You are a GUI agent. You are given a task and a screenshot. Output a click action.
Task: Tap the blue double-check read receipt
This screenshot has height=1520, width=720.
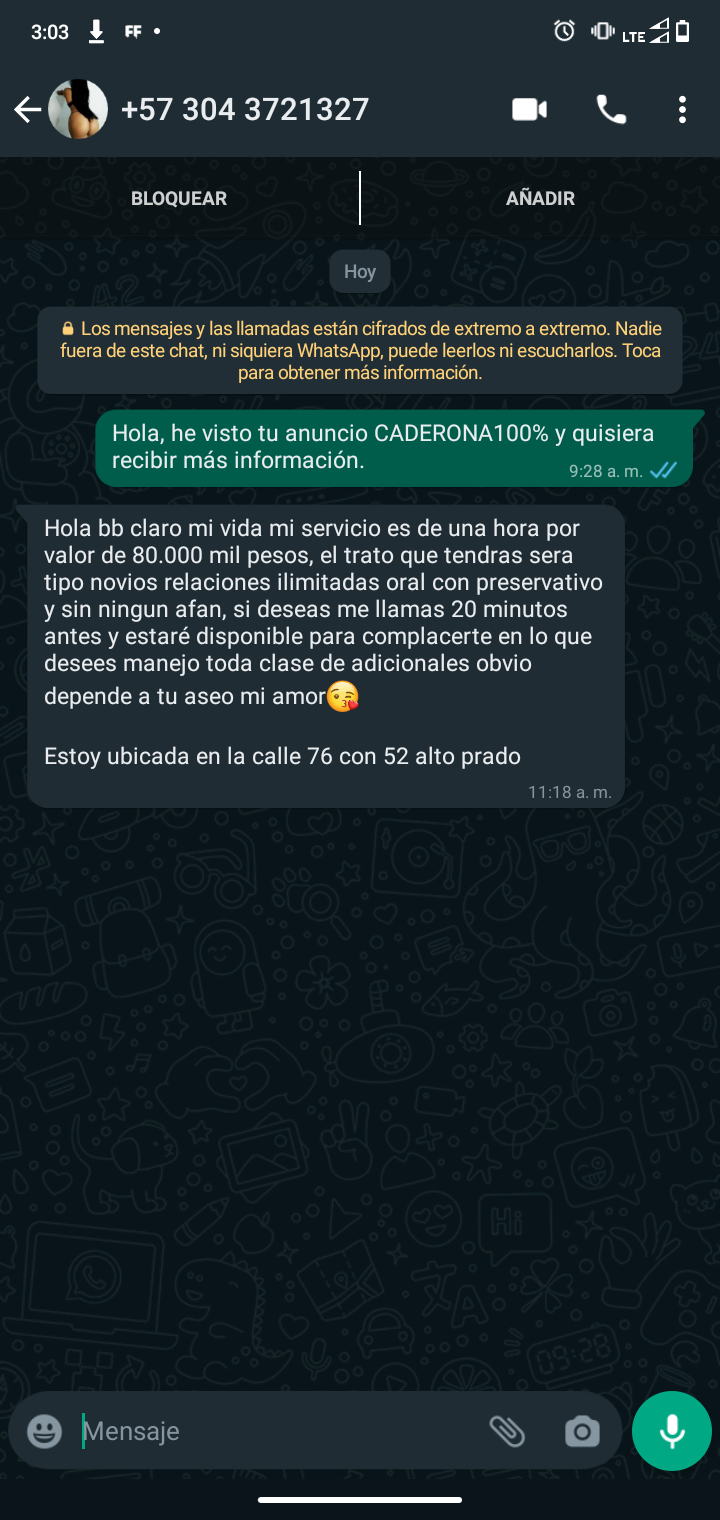664,469
